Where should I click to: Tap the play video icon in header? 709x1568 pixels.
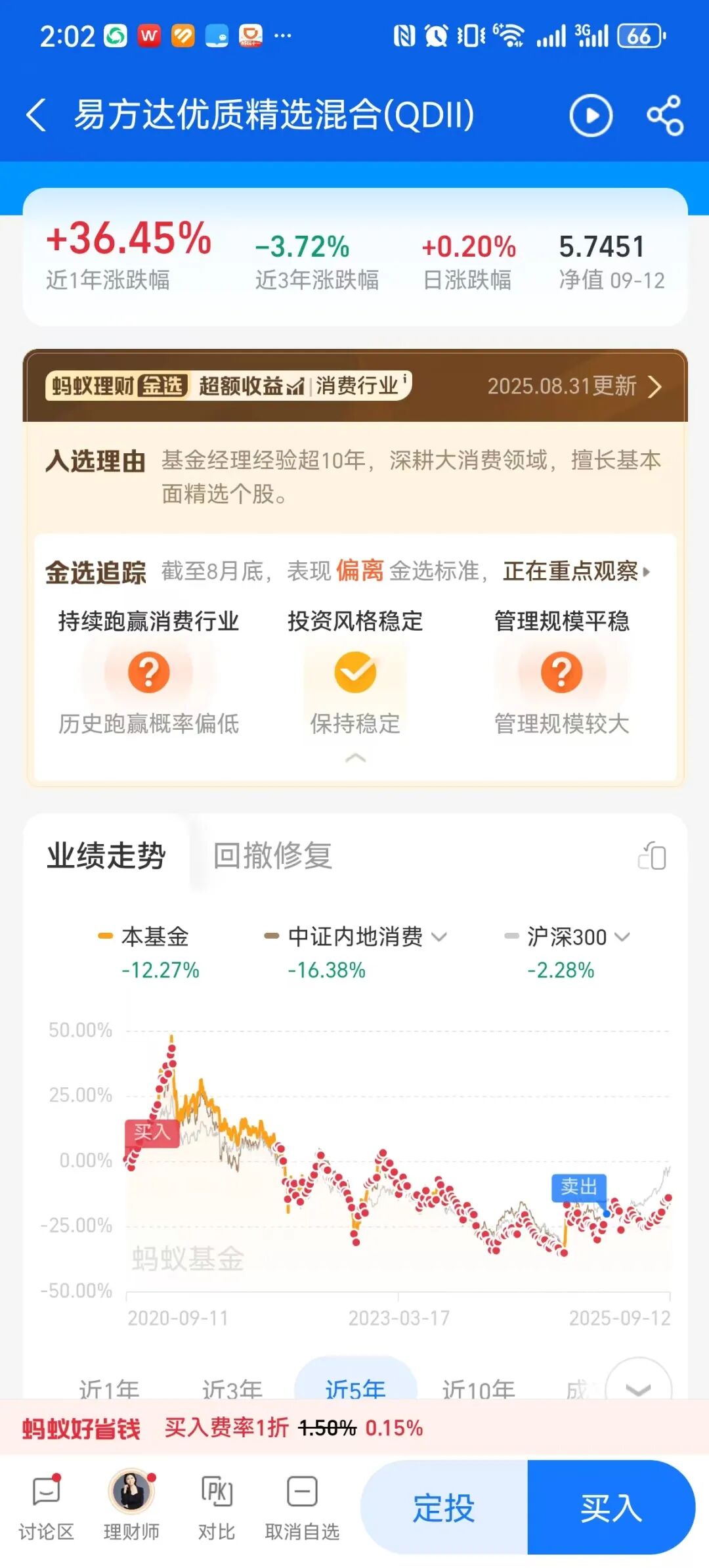(591, 116)
